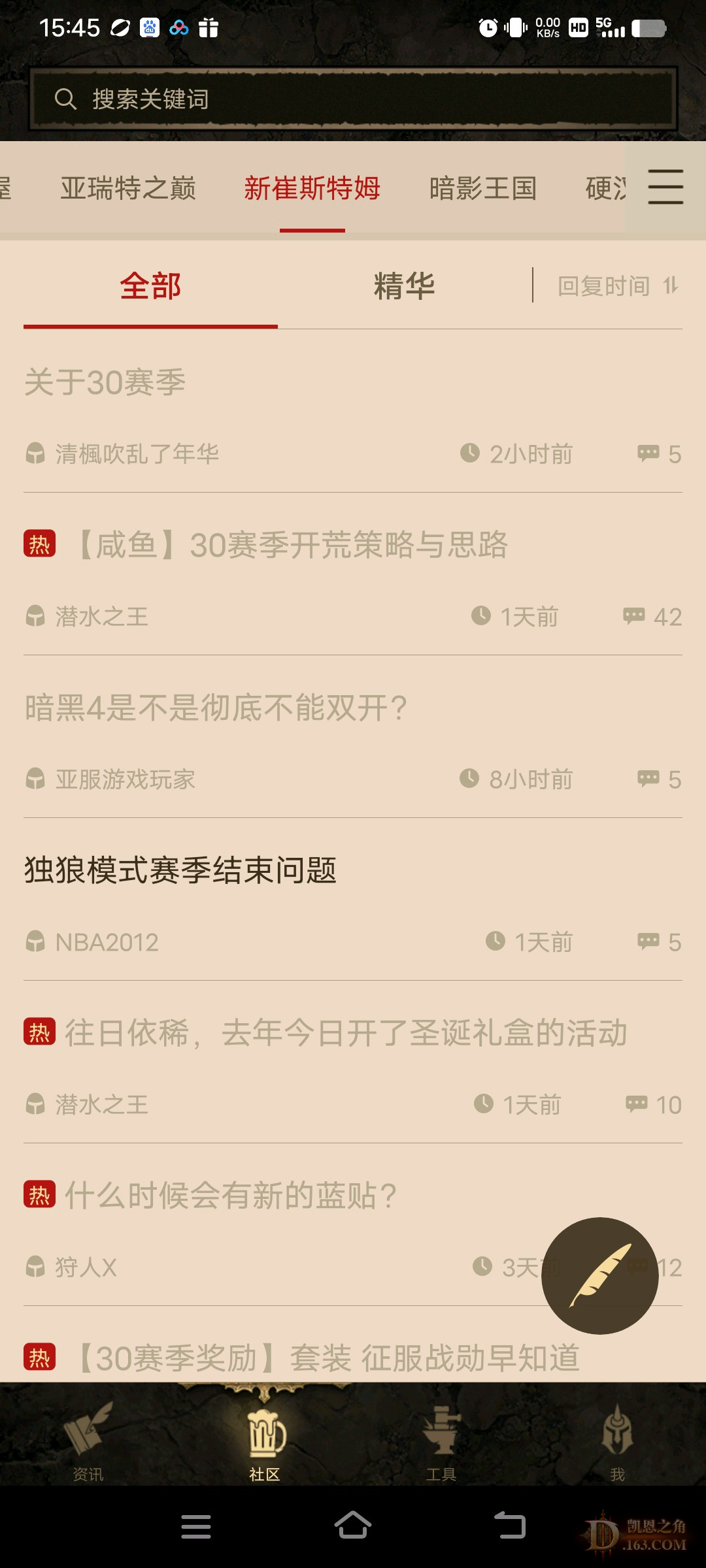Compose a new post with the feather button
The height and width of the screenshot is (1568, 706).
(x=599, y=1275)
